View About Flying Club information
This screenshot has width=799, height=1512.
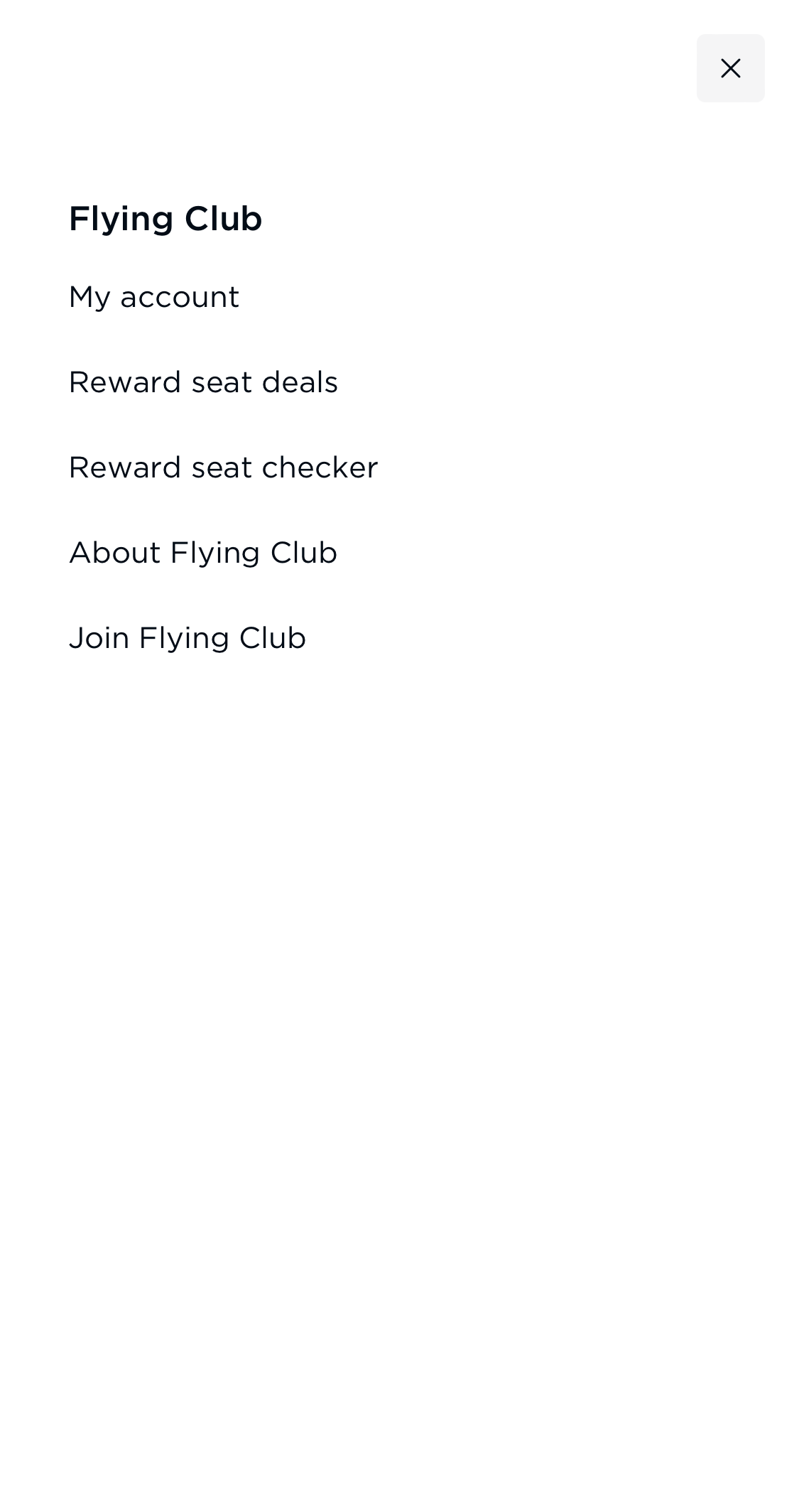pos(203,552)
